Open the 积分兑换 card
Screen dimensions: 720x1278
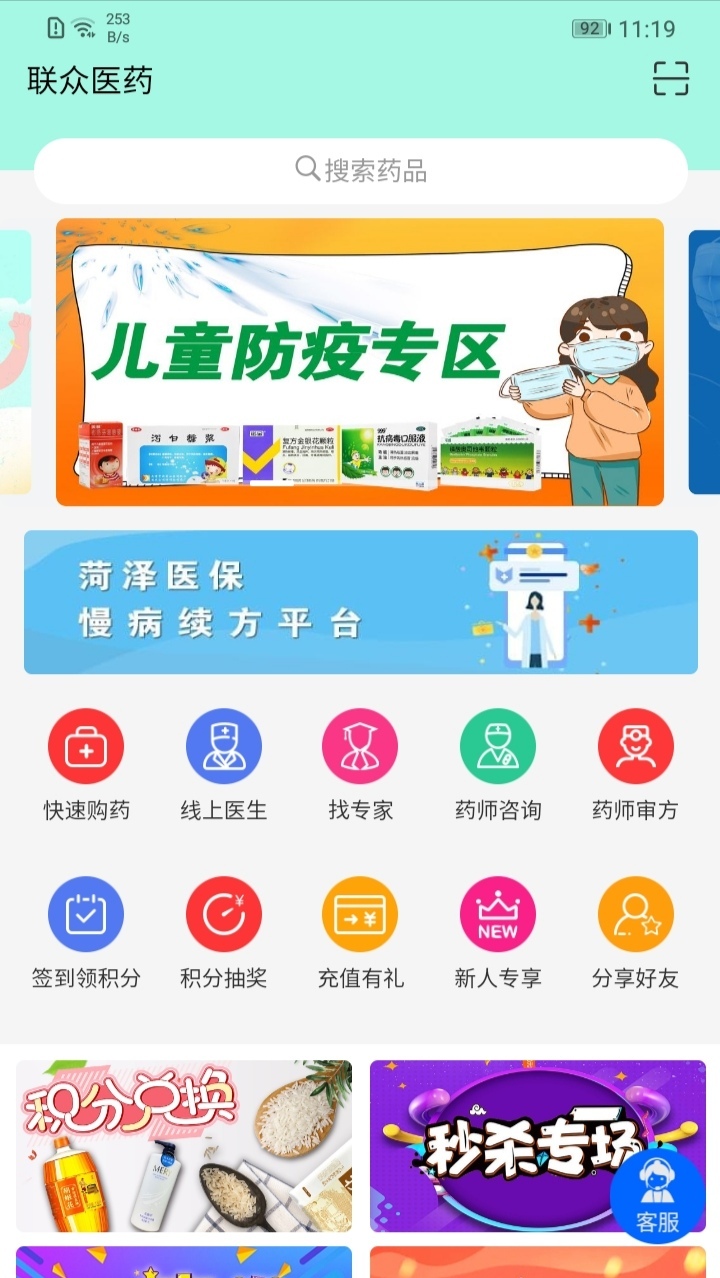(184, 1146)
